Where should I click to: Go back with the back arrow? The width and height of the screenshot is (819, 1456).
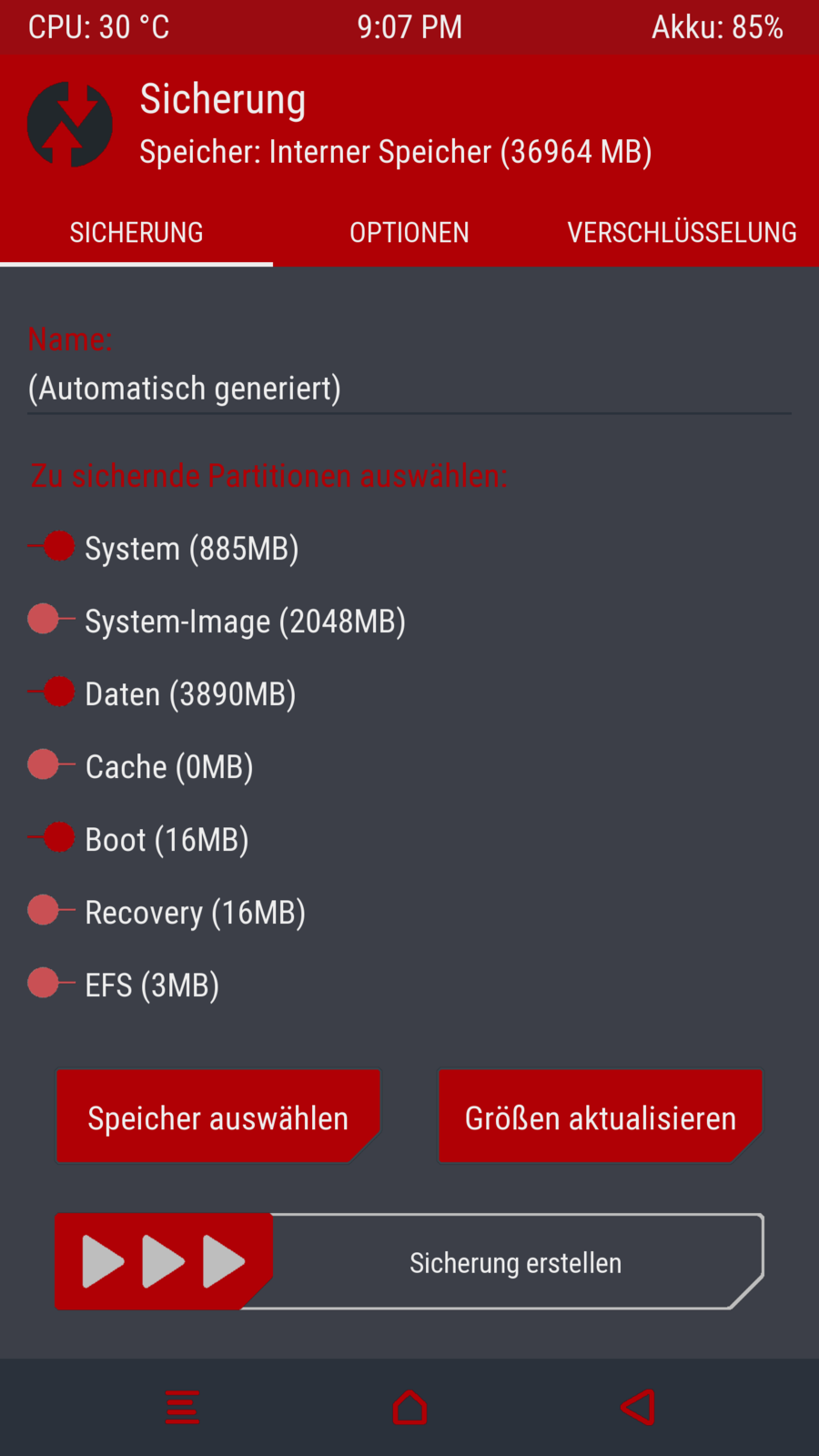click(637, 1407)
